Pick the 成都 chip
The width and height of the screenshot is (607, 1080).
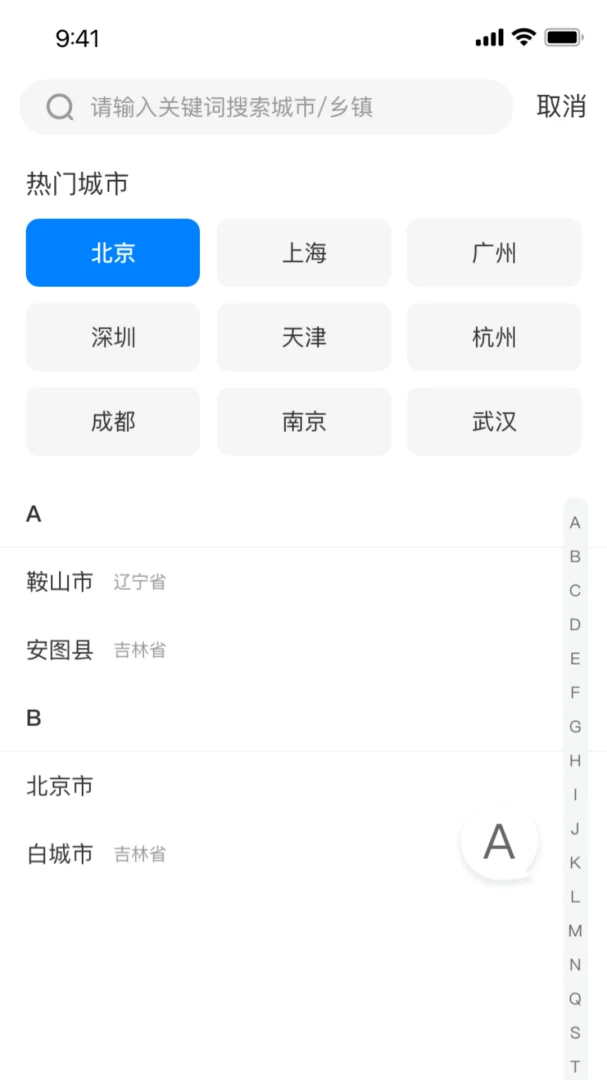113,422
